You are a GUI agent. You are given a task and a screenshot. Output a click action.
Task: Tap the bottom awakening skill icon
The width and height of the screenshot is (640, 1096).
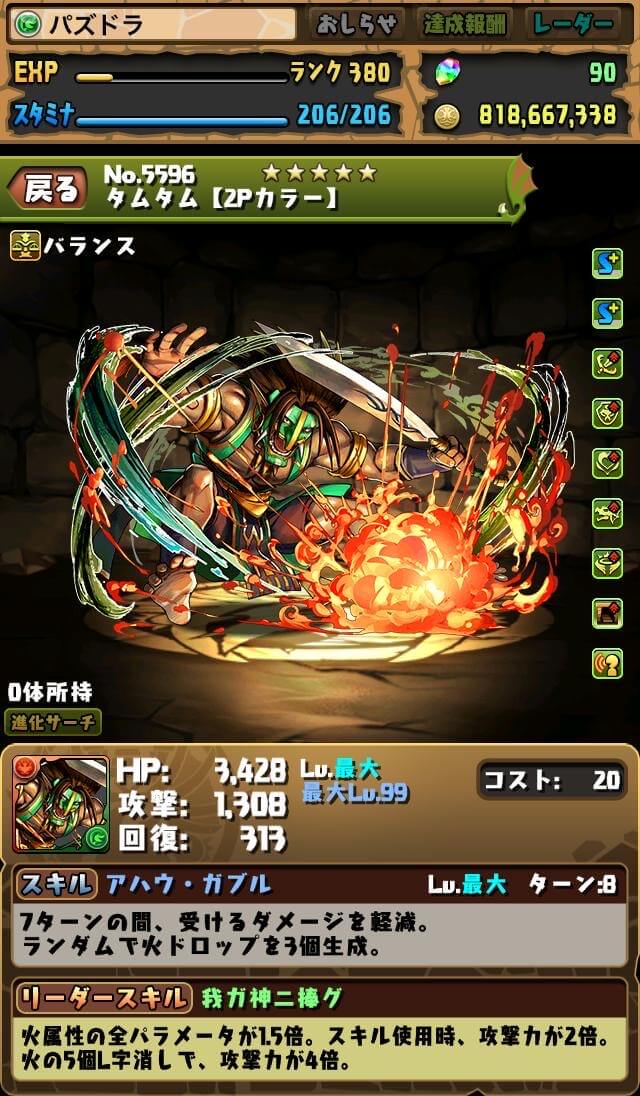click(x=607, y=663)
